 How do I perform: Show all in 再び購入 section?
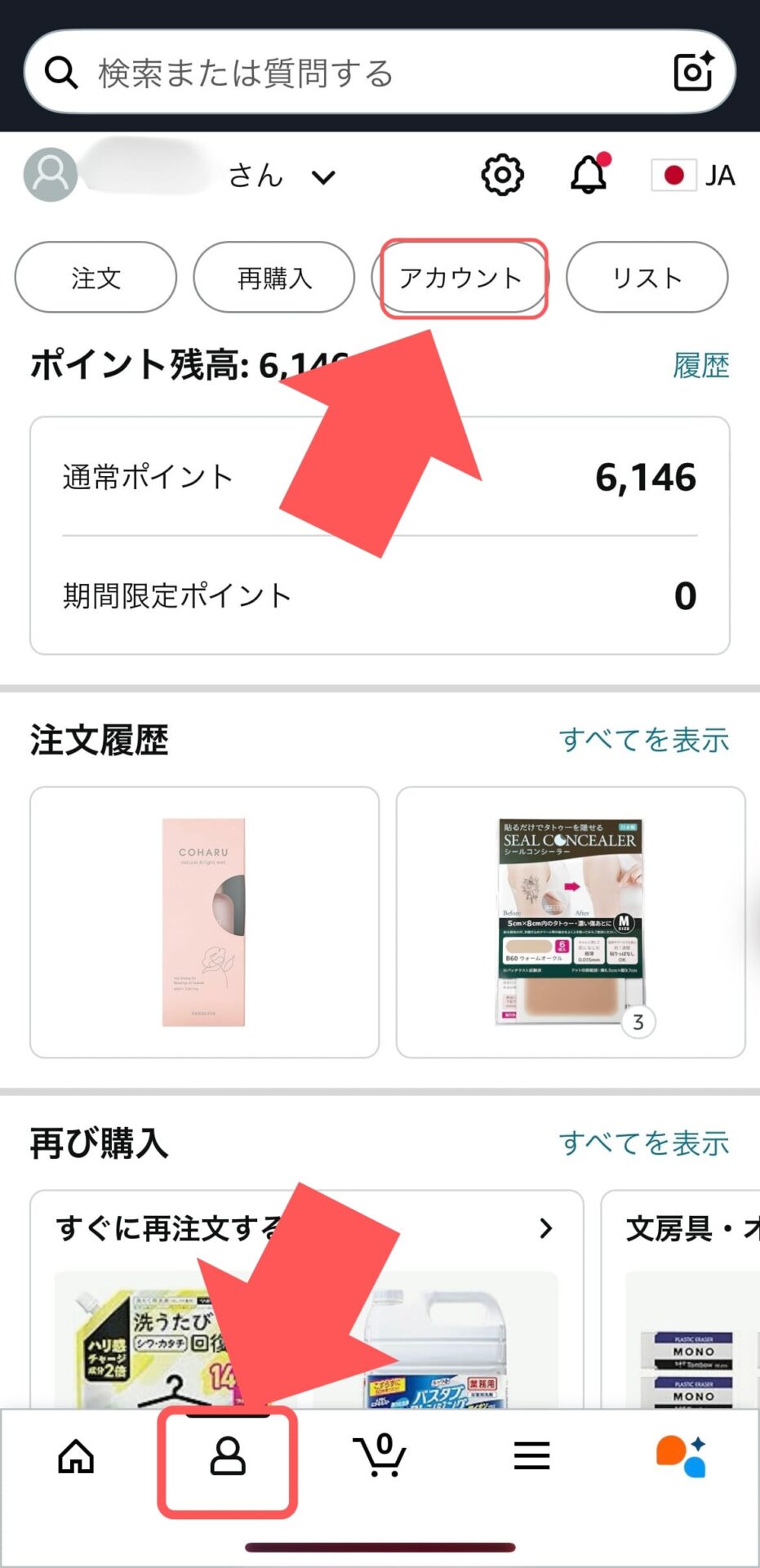tap(643, 1143)
